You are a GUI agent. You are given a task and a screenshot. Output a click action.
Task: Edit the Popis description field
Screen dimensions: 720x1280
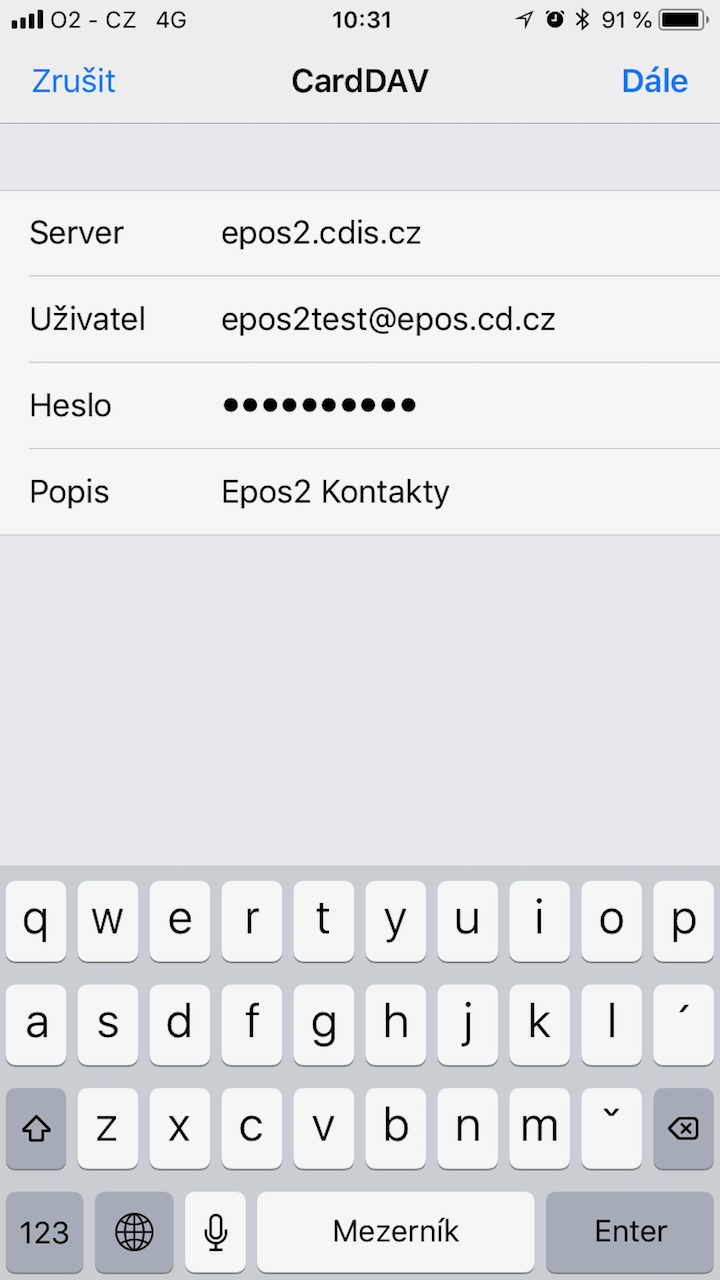(360, 491)
